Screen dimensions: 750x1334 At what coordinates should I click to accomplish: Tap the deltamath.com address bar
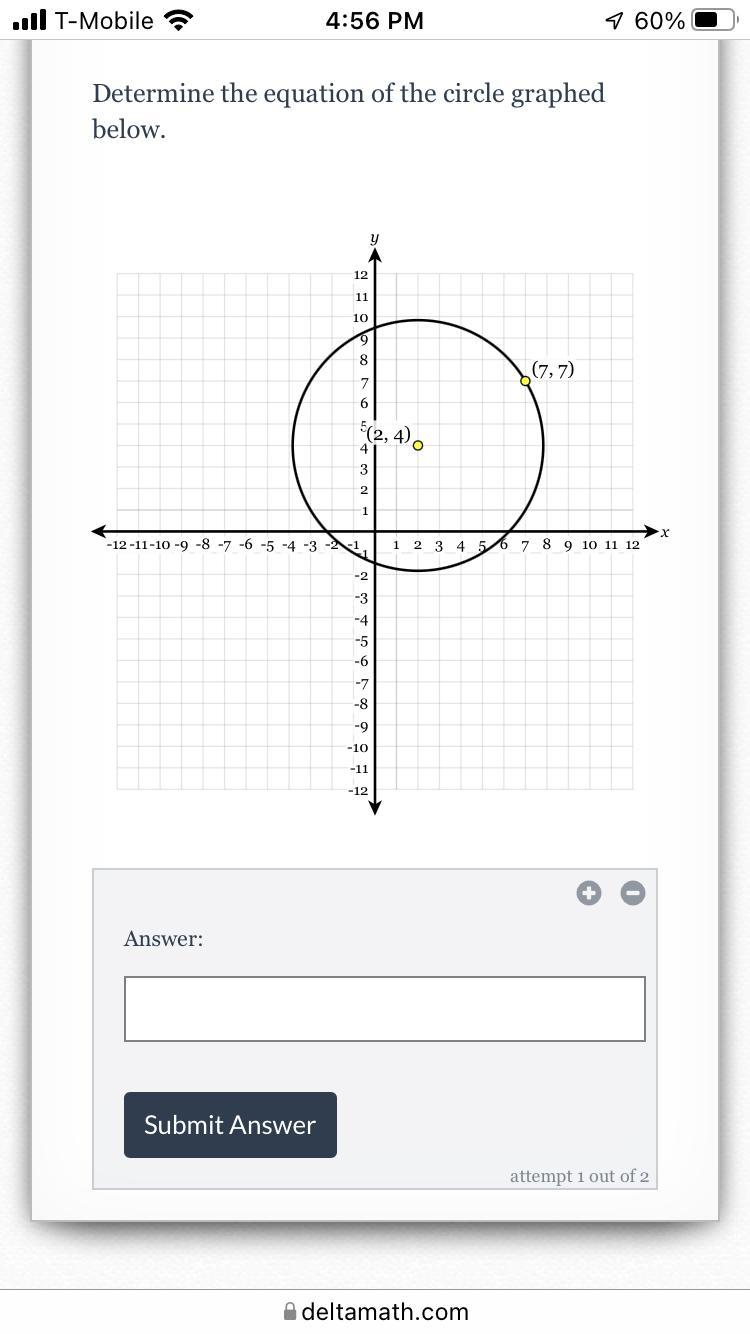pyautogui.click(x=376, y=1311)
